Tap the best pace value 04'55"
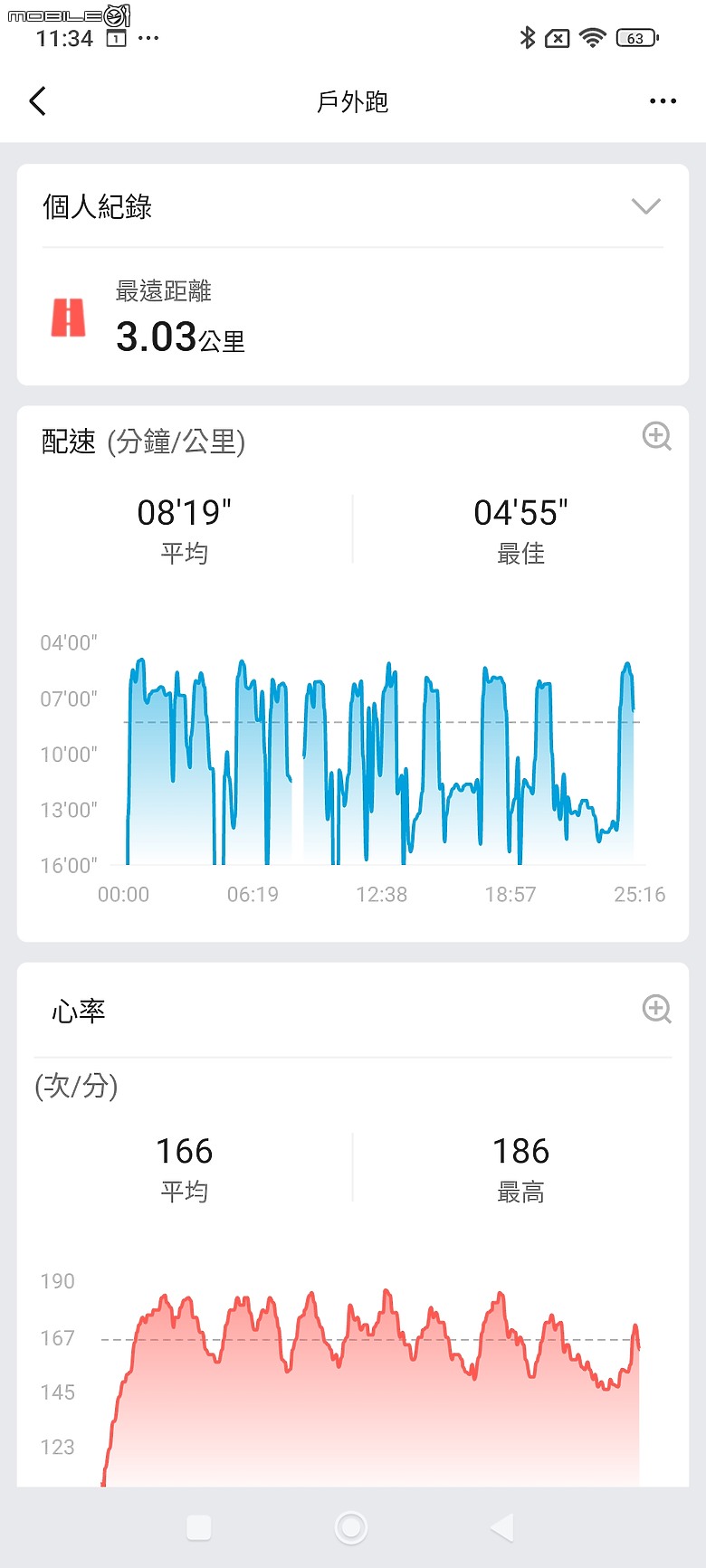 (x=520, y=512)
